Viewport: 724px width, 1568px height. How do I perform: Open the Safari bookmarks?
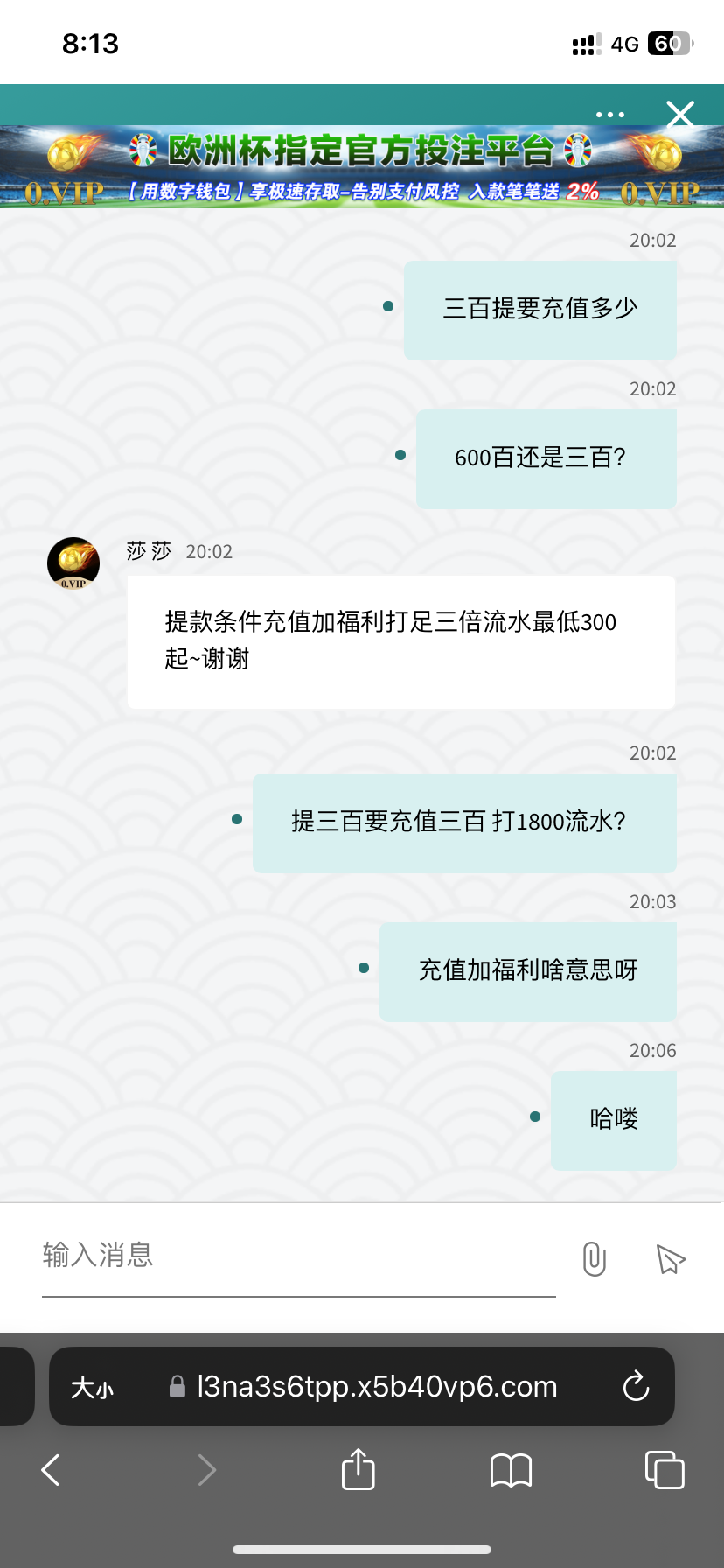pyautogui.click(x=511, y=1470)
